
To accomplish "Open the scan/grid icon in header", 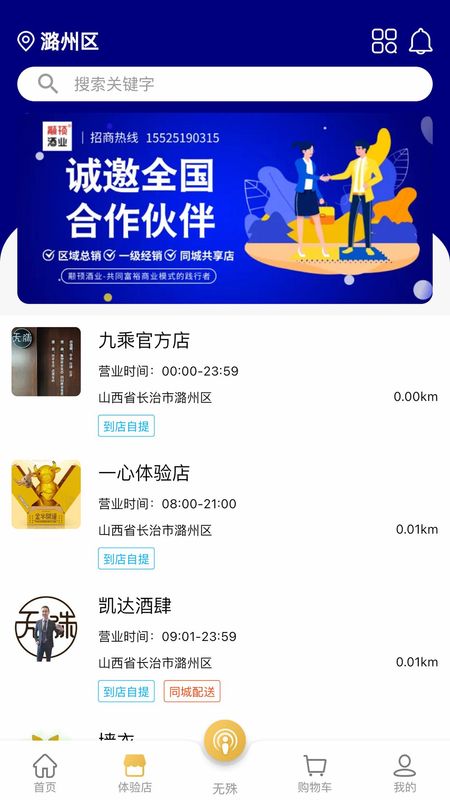I will point(384,41).
